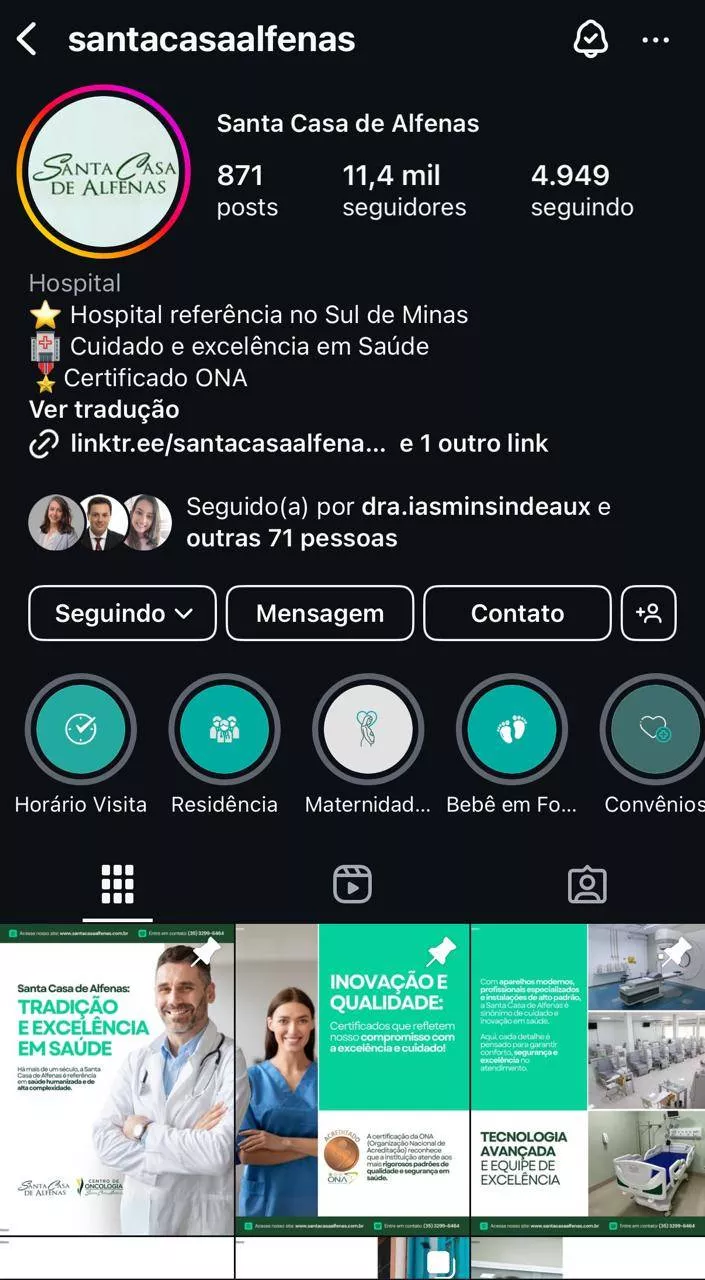This screenshot has height=1280, width=705.
Task: Open the Maternidade highlight
Action: (367, 729)
